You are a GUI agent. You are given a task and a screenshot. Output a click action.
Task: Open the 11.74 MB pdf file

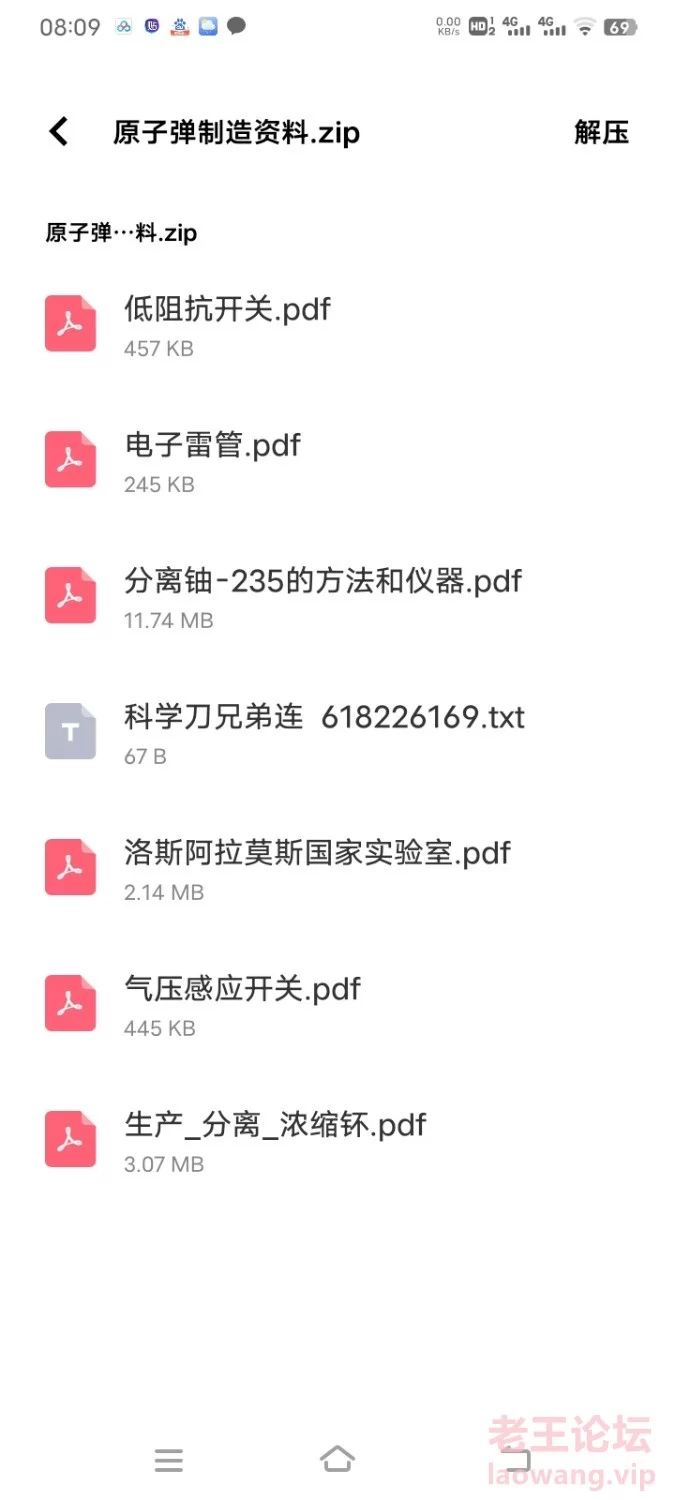click(x=337, y=596)
